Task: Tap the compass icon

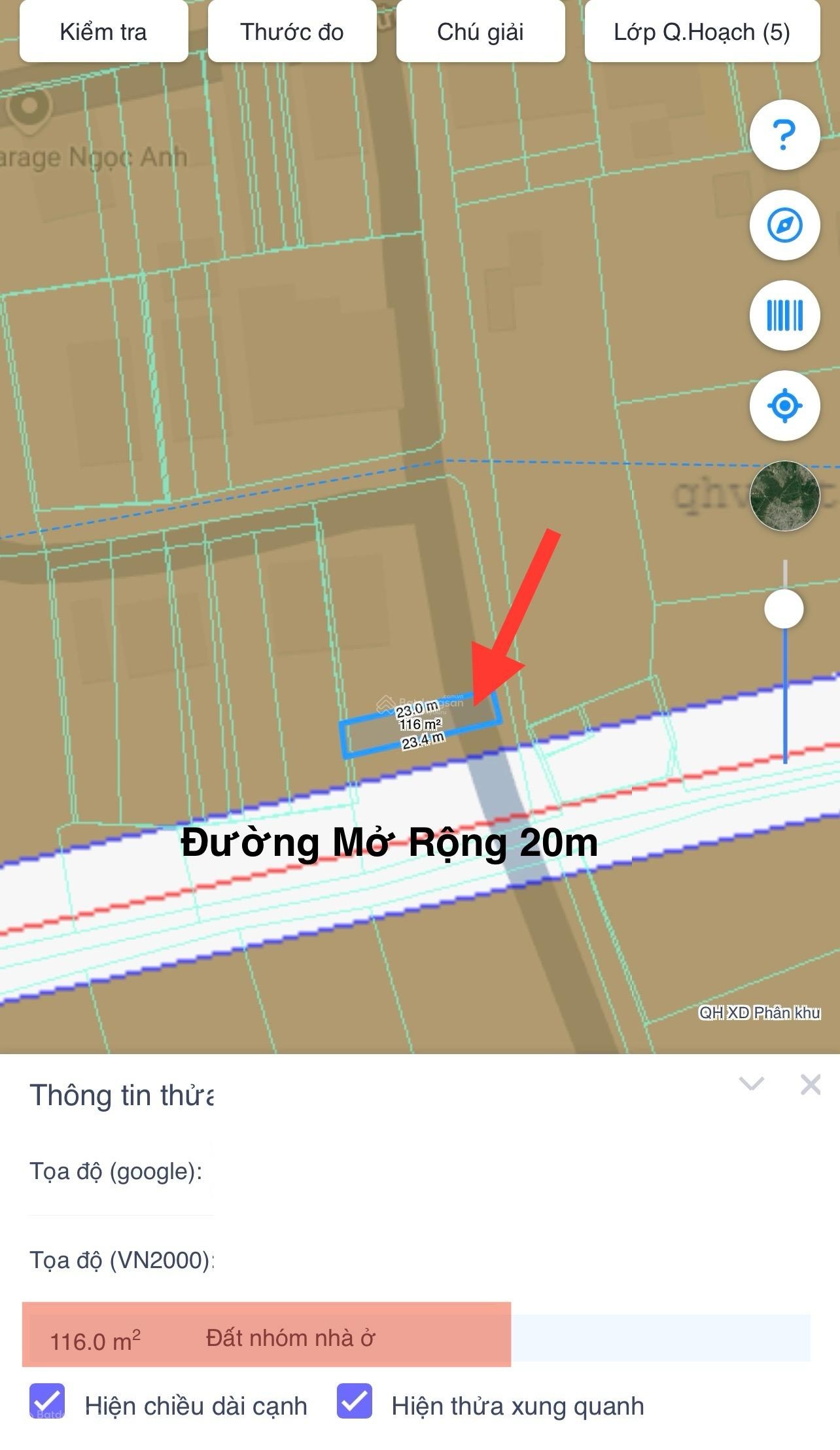Action: 784,225
